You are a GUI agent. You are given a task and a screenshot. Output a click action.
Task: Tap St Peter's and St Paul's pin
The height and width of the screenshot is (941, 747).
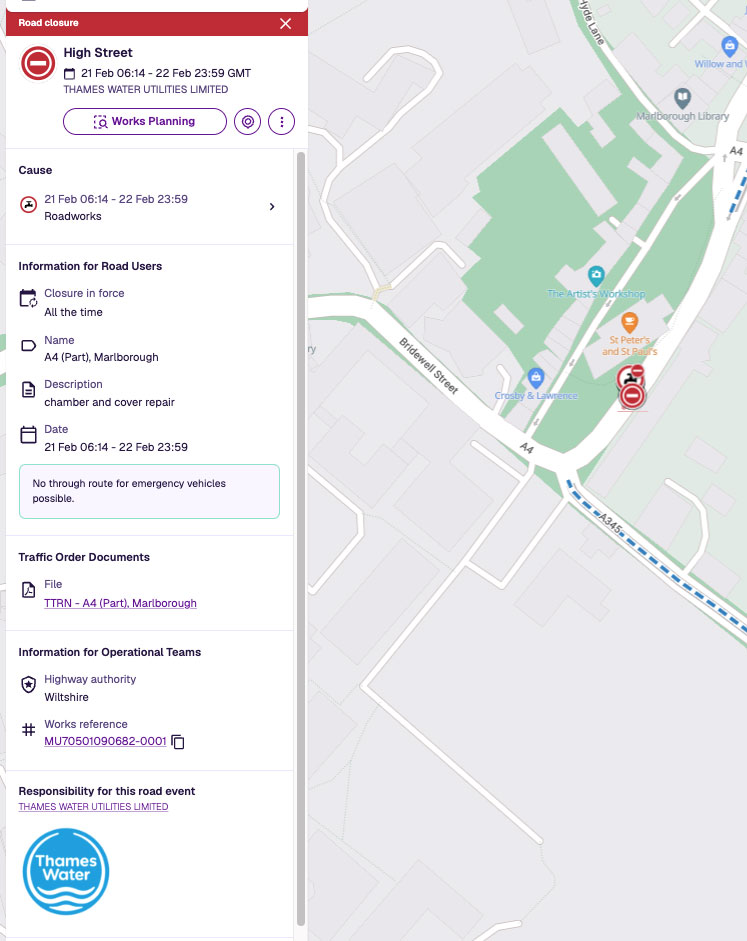coord(629,322)
